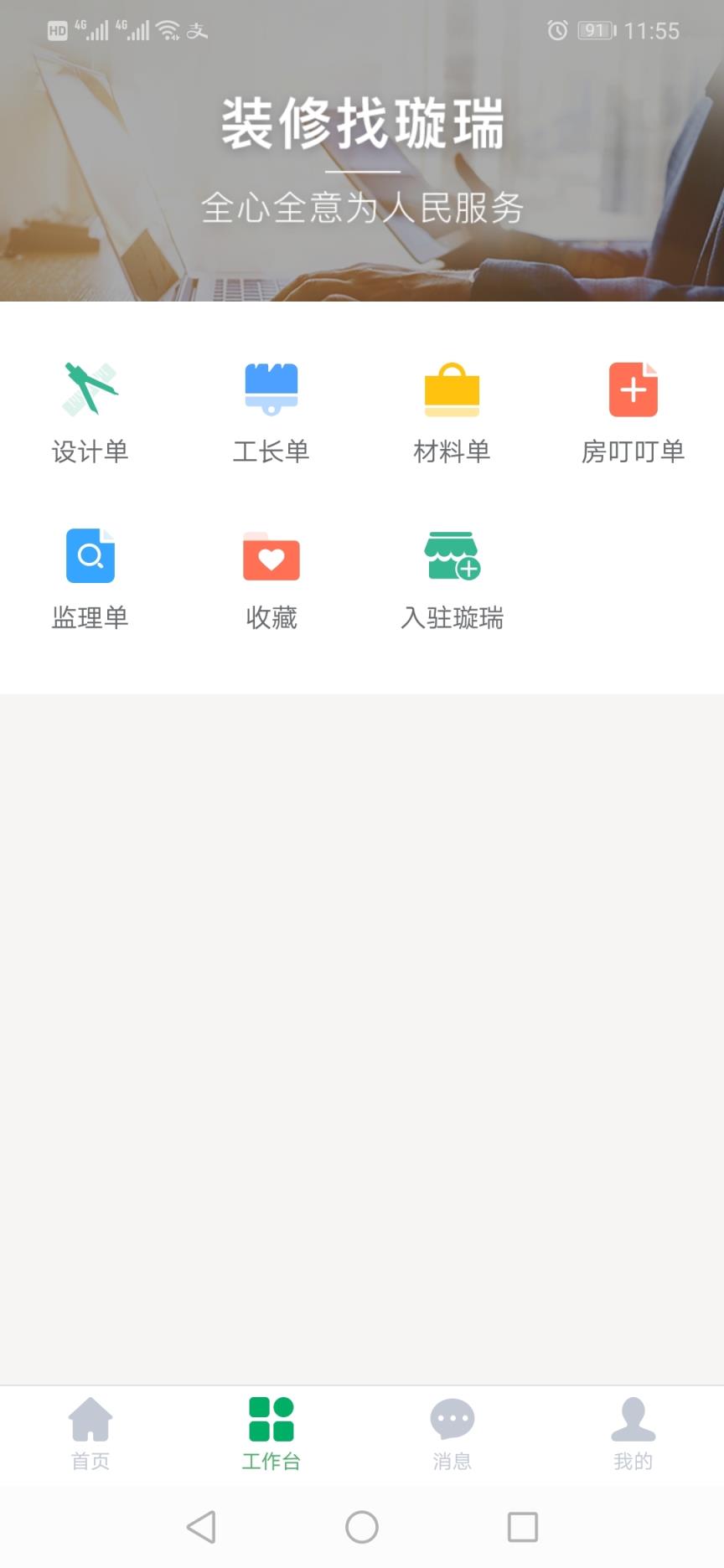Open the 消息 tab
Image resolution: width=724 pixels, height=1568 pixels.
click(x=452, y=1432)
